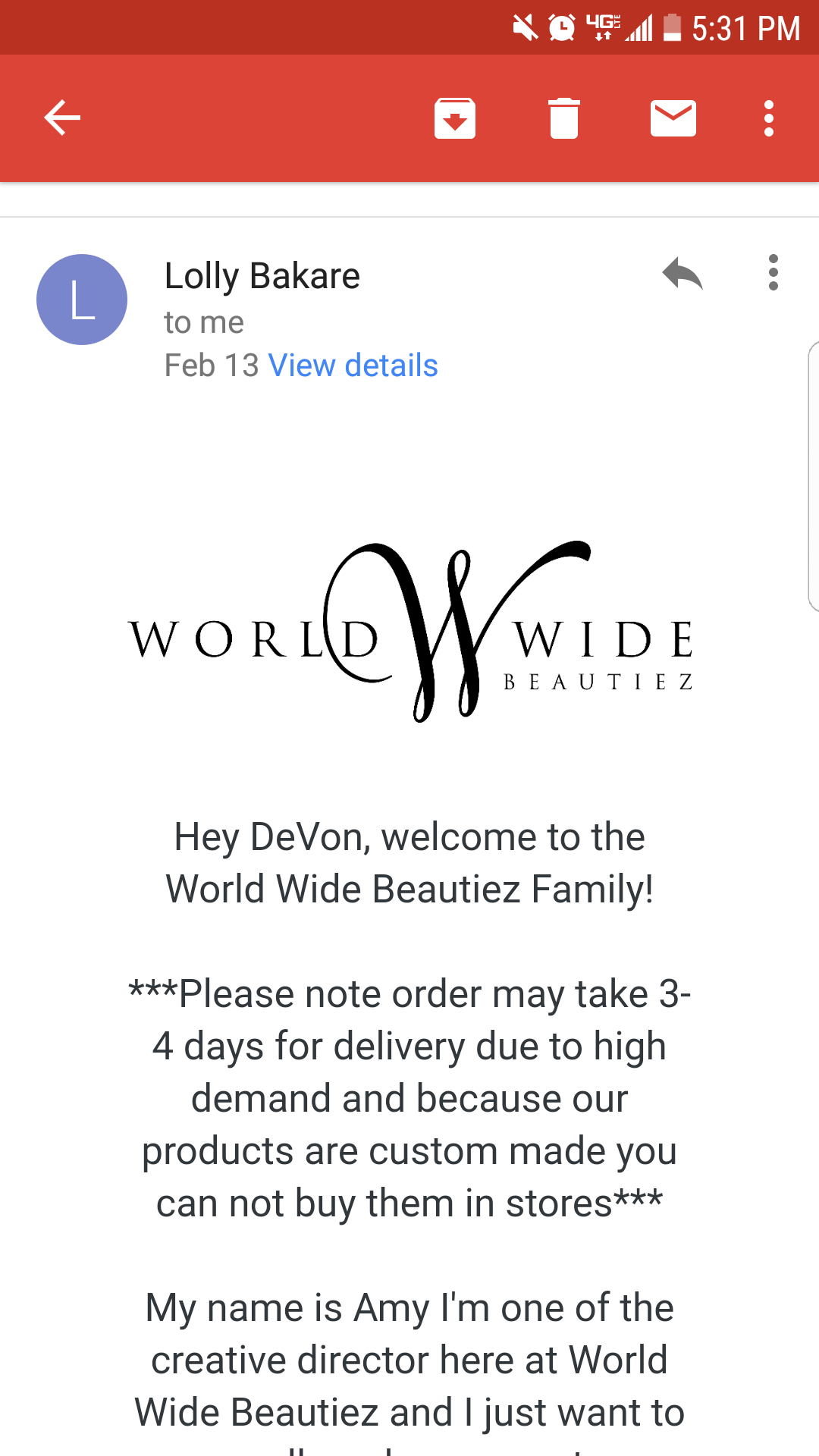This screenshot has height=1456, width=819.
Task: Open message options next to reply
Action: 773,272
